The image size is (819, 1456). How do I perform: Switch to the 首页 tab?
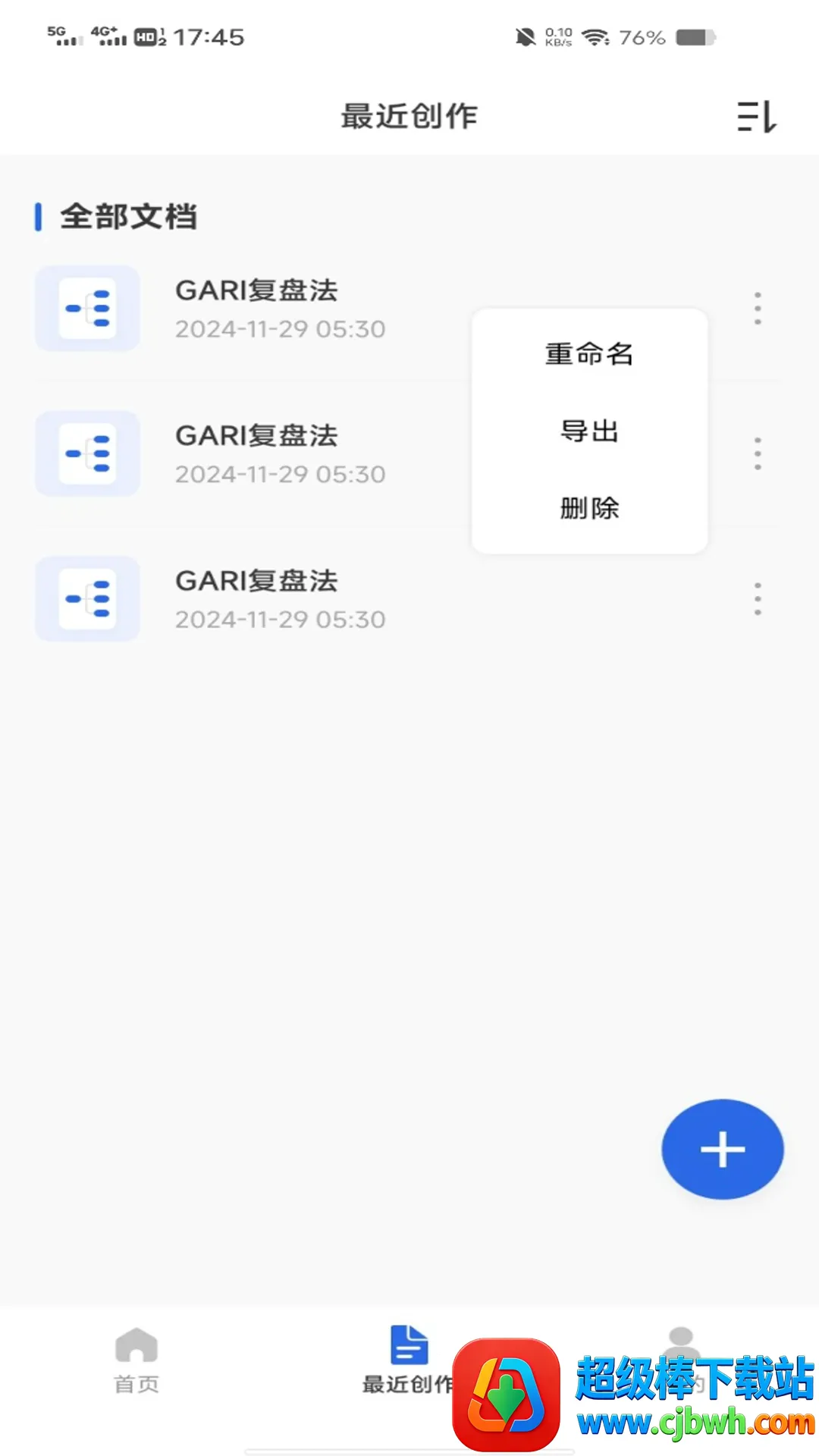[x=136, y=1360]
